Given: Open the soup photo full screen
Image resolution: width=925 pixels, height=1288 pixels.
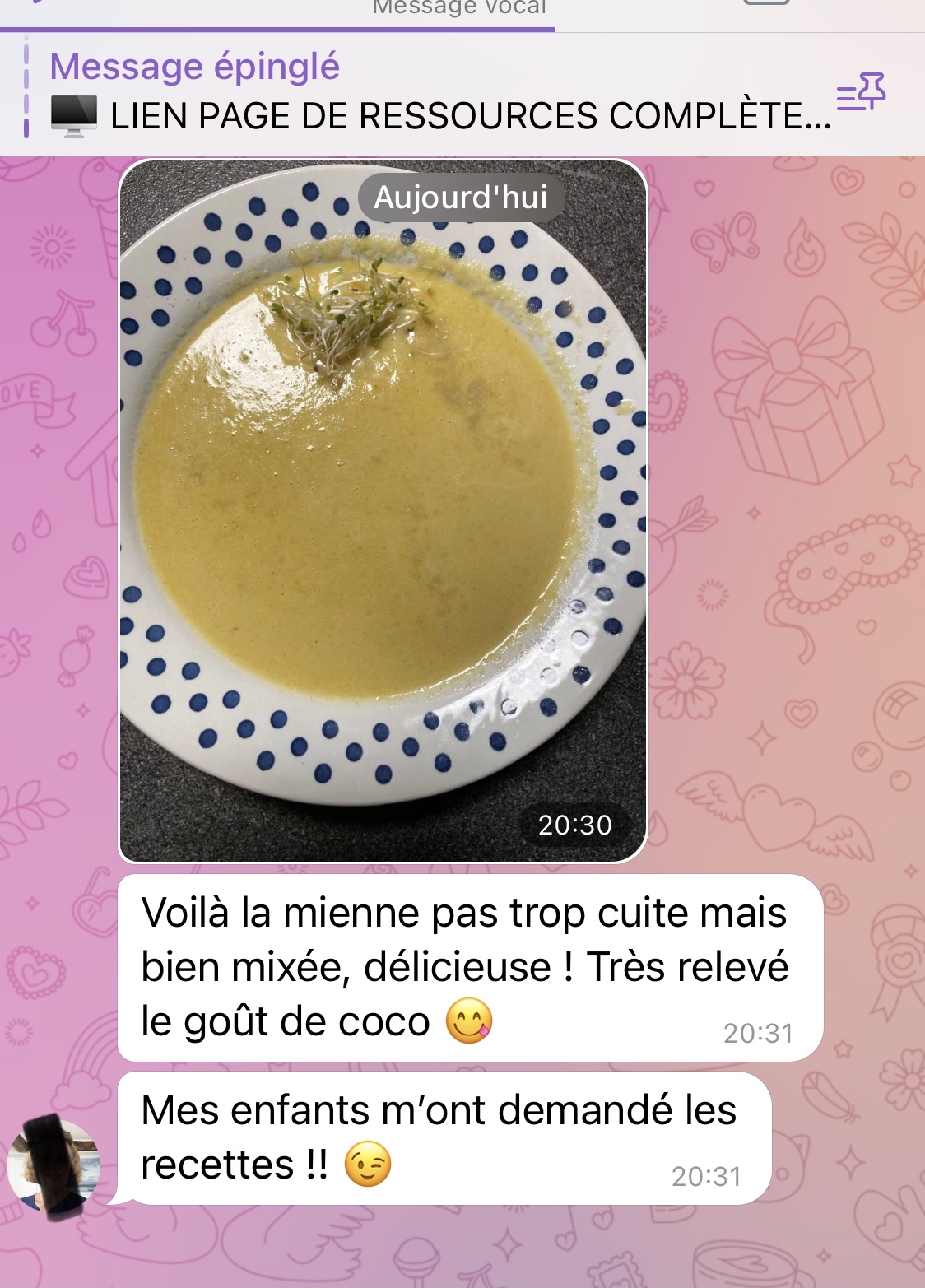Looking at the screenshot, I should click(383, 510).
